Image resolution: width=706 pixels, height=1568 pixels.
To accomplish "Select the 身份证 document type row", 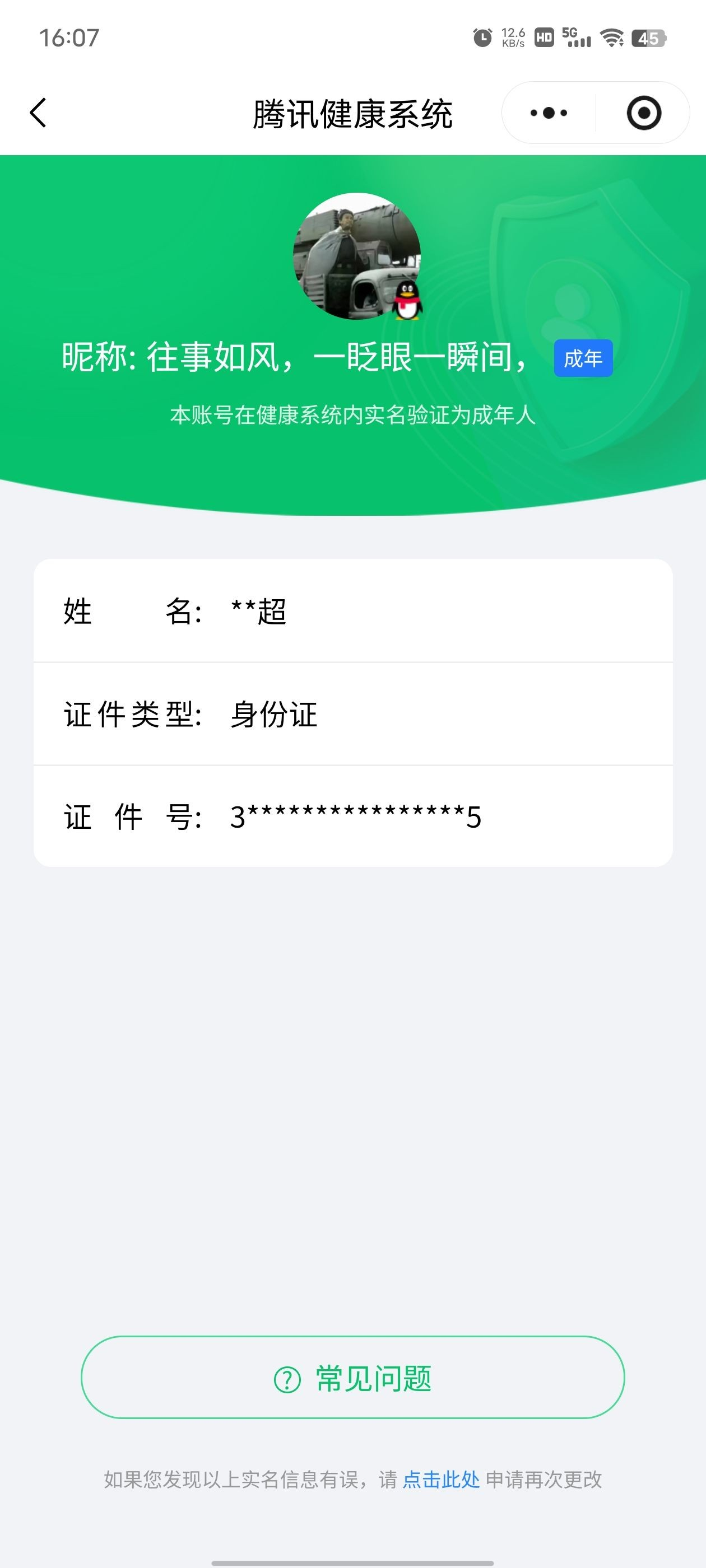I will click(352, 715).
